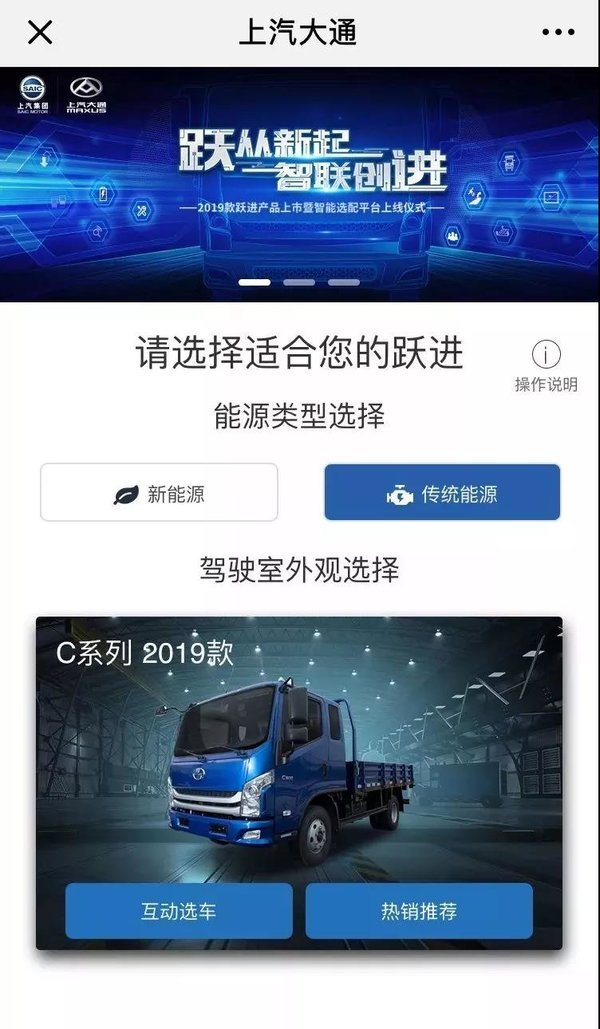The height and width of the screenshot is (1029, 600).
Task: Close the 上汽大通 page
Action: point(40,32)
